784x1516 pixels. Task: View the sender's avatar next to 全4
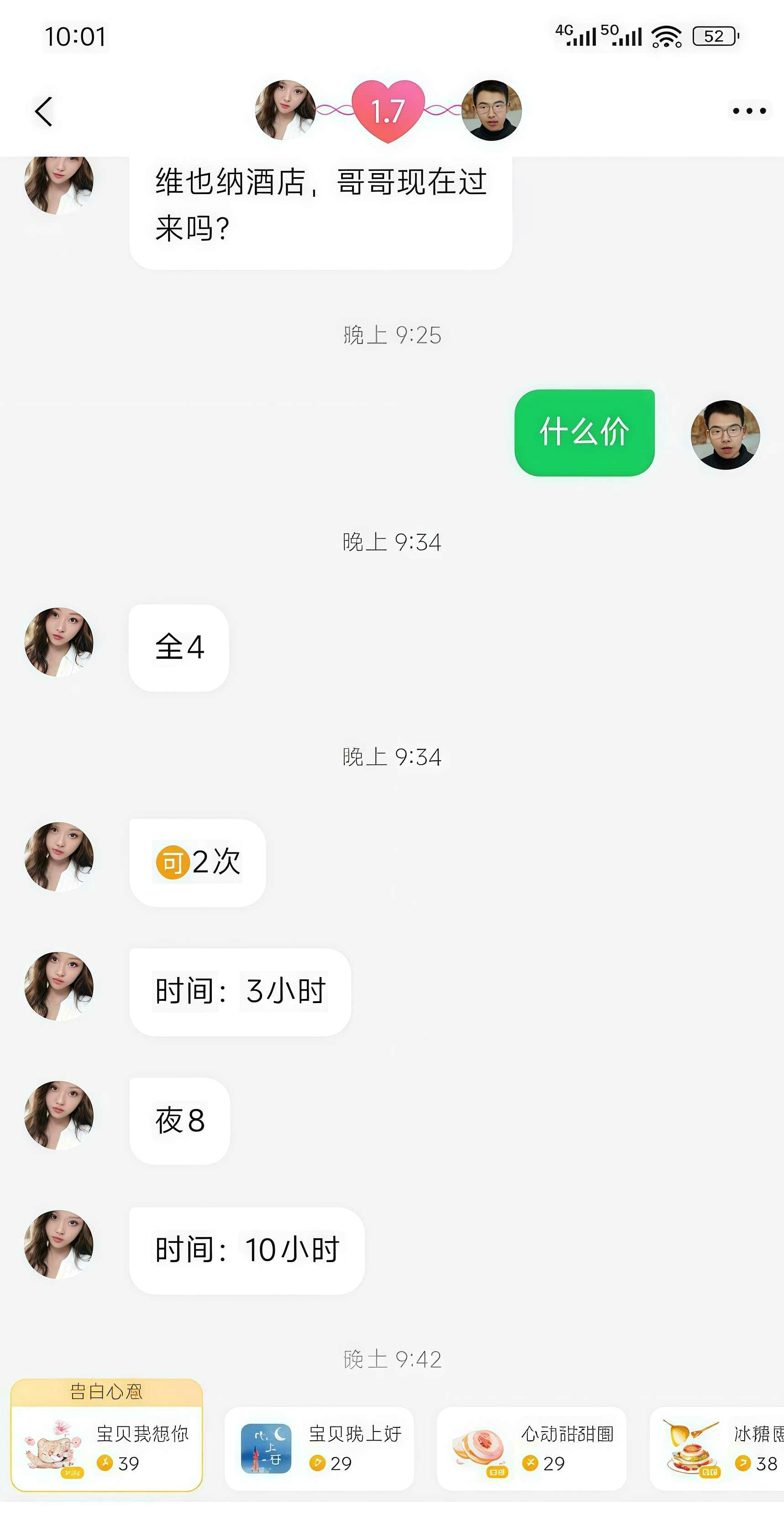(59, 642)
